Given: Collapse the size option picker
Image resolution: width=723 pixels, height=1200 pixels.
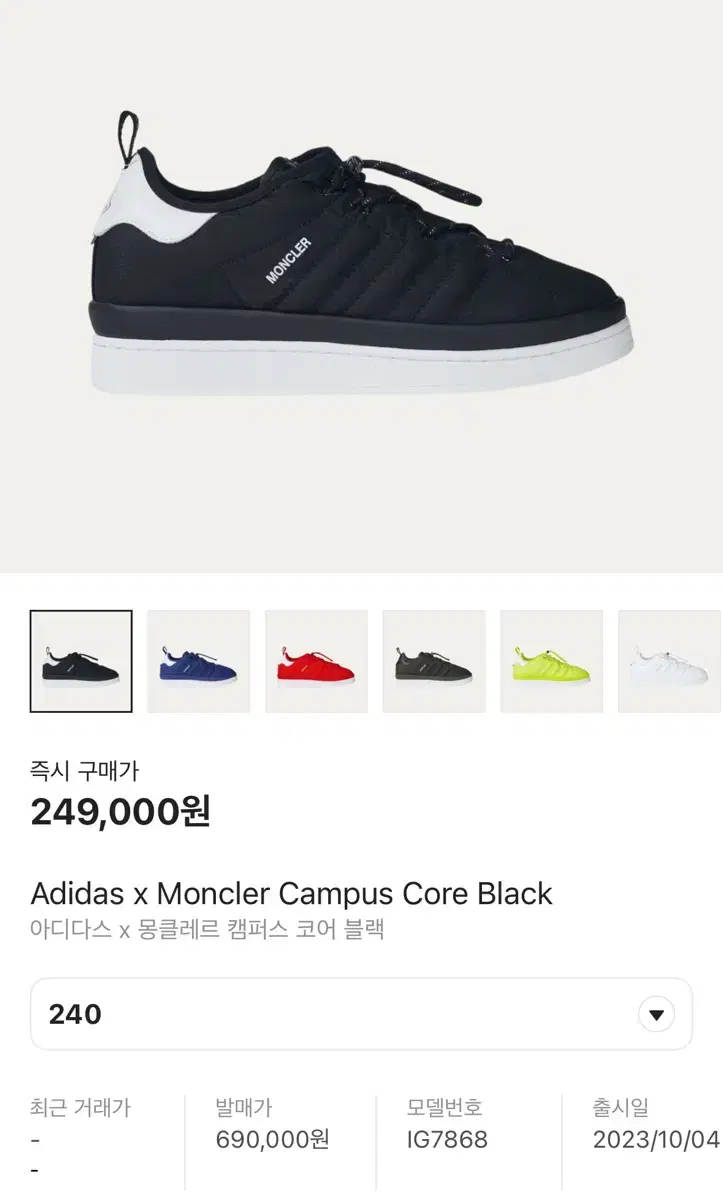Looking at the screenshot, I should (x=655, y=1014).
